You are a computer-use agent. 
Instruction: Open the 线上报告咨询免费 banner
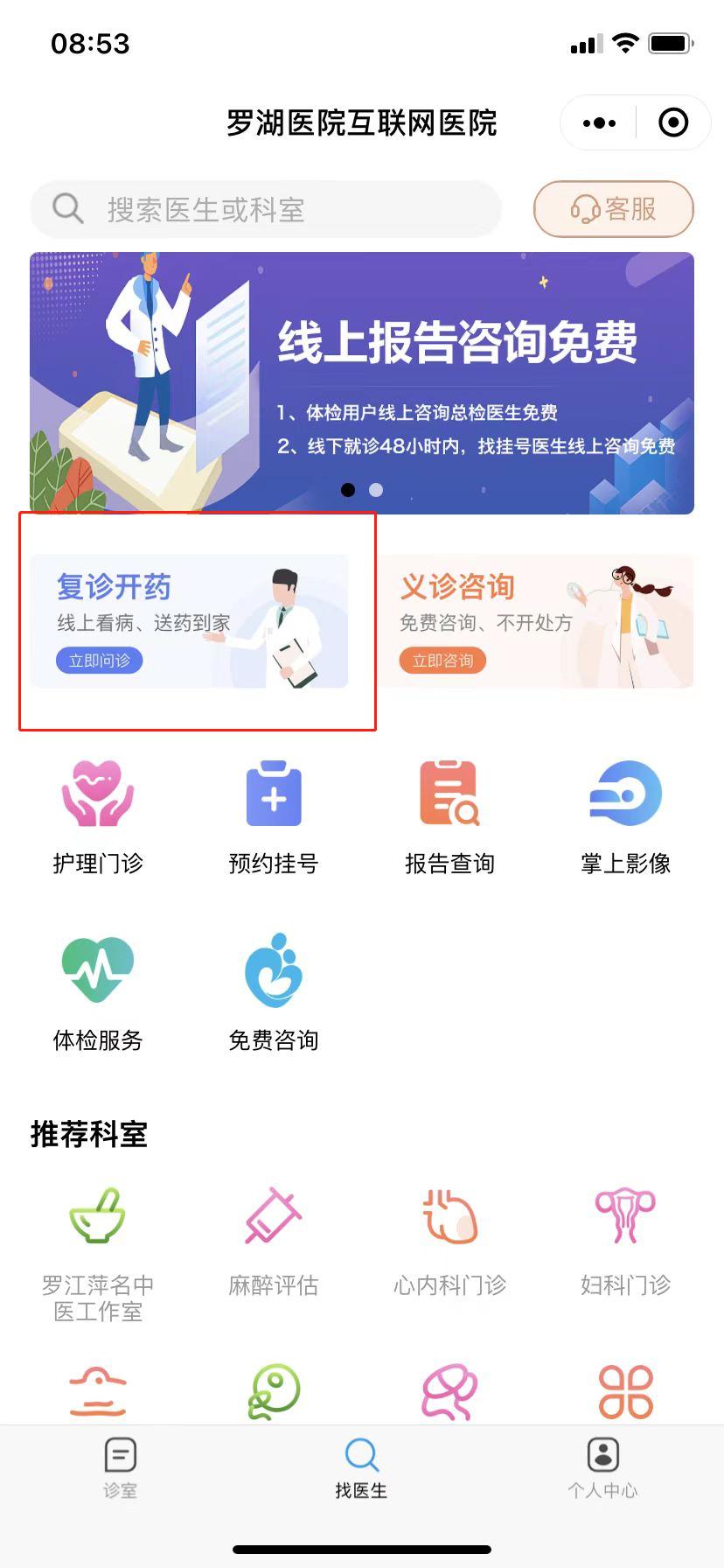[x=362, y=382]
